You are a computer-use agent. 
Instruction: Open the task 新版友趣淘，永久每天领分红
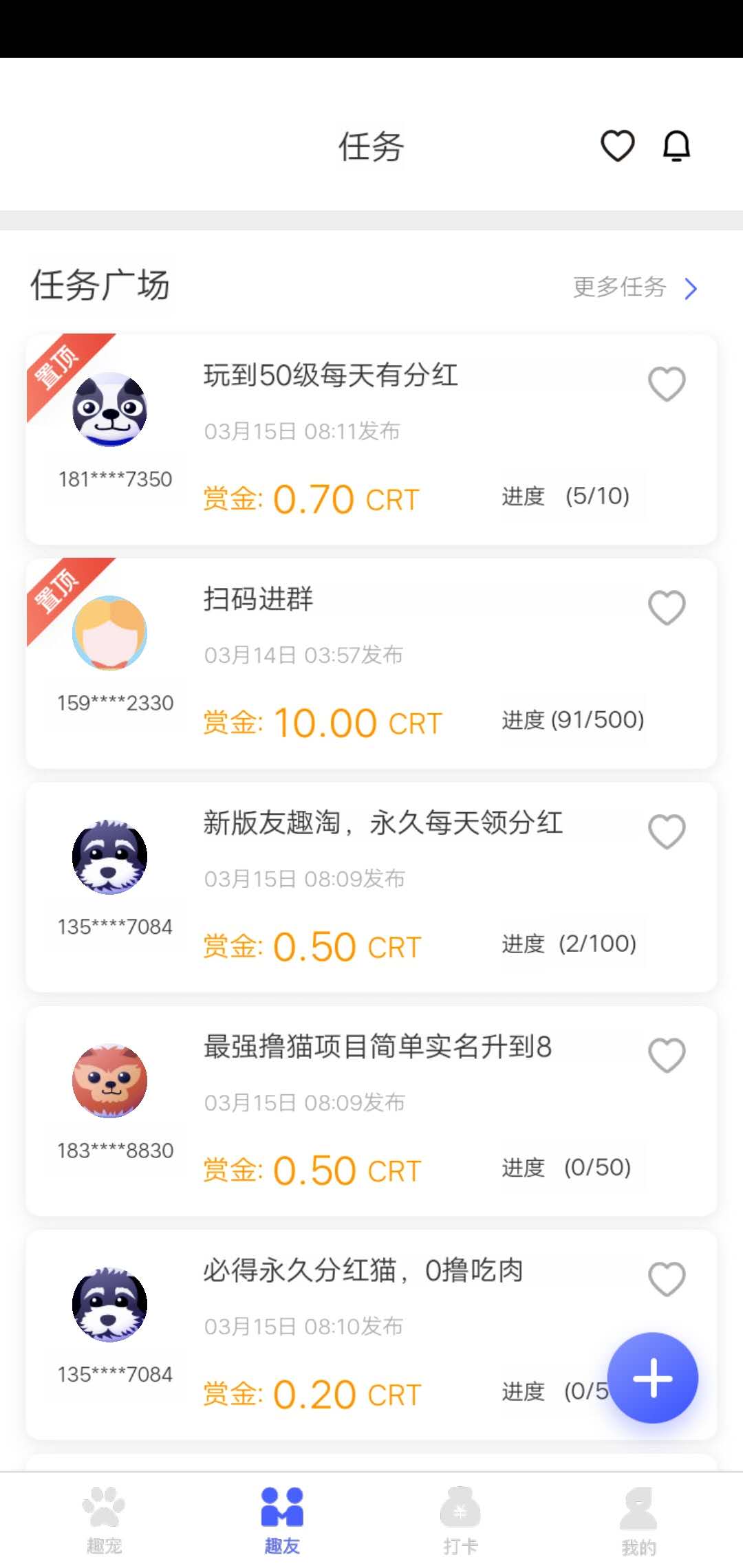pyautogui.click(x=383, y=823)
